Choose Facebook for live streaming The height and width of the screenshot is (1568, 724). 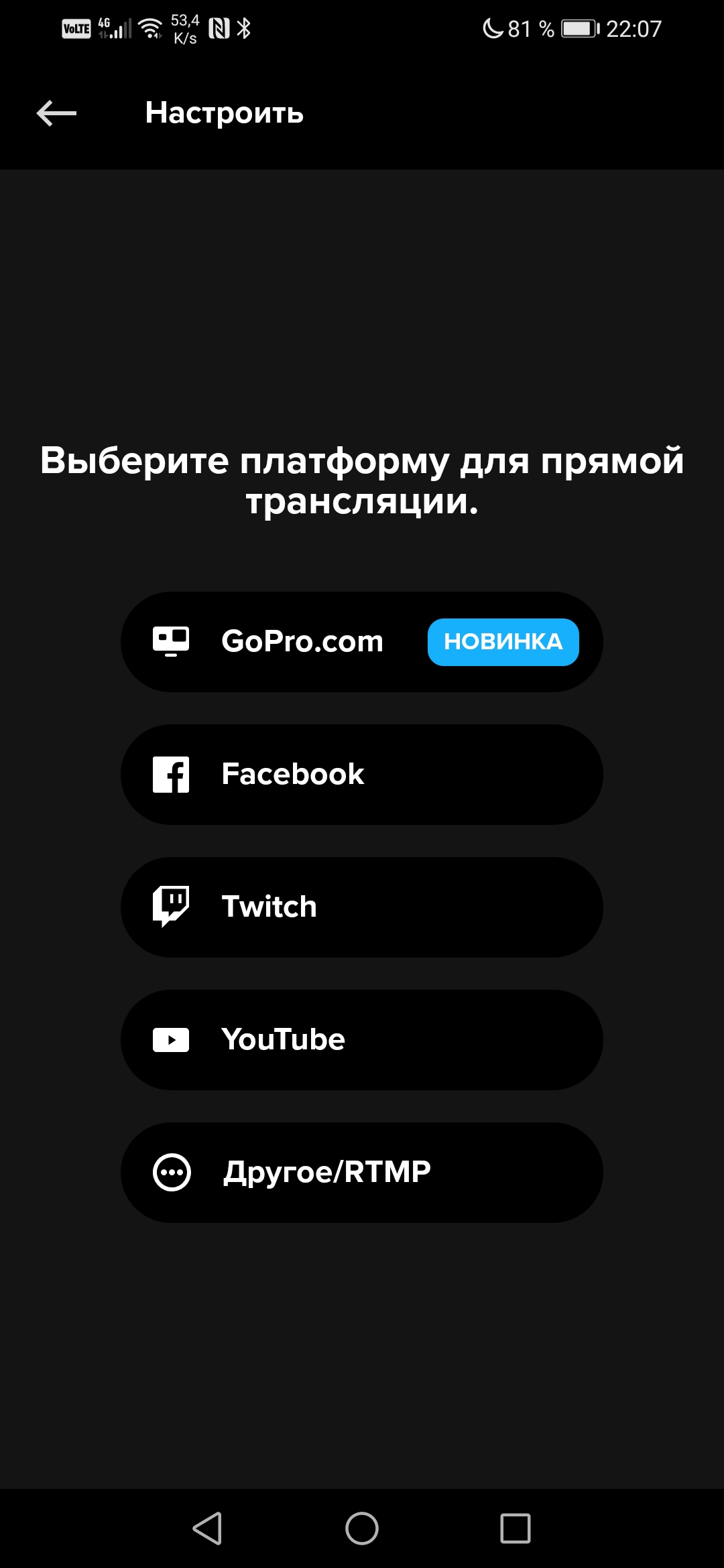click(361, 774)
